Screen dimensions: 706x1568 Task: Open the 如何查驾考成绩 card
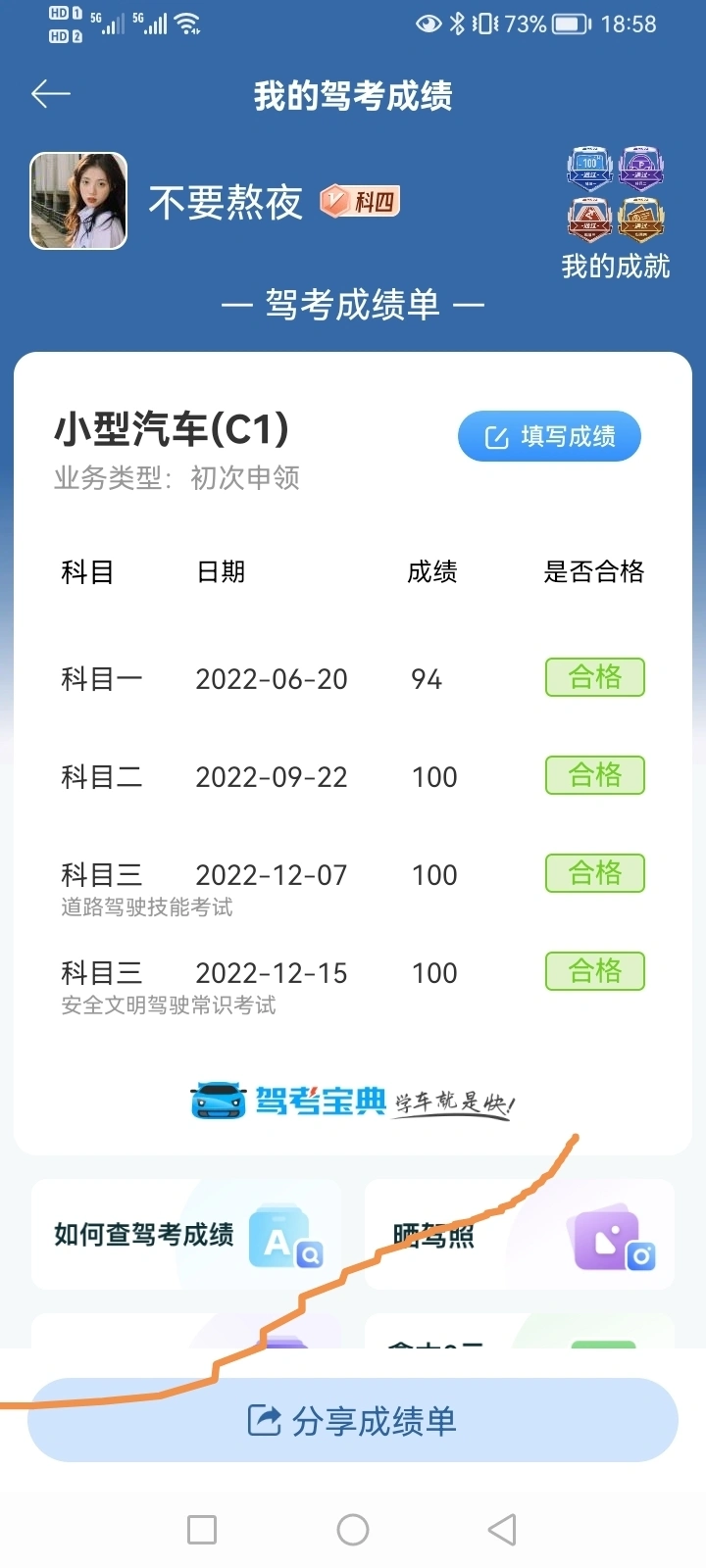coord(186,1235)
